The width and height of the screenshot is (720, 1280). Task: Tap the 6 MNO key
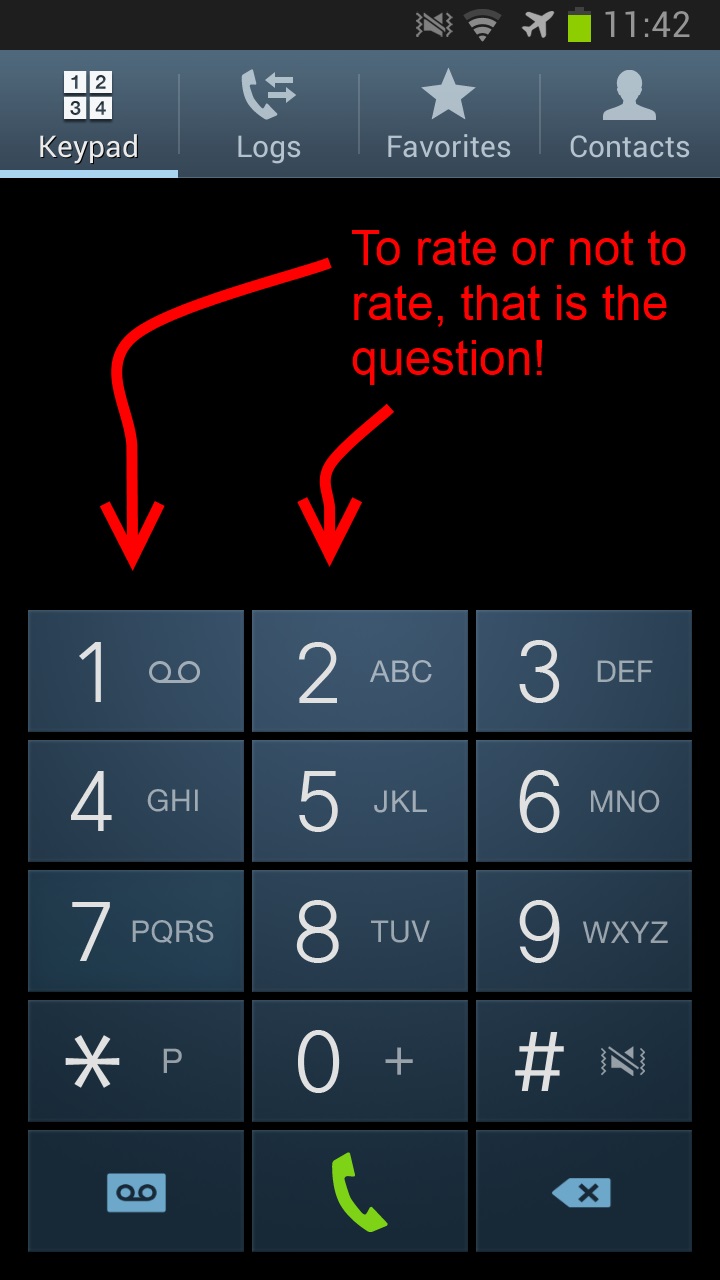point(584,801)
